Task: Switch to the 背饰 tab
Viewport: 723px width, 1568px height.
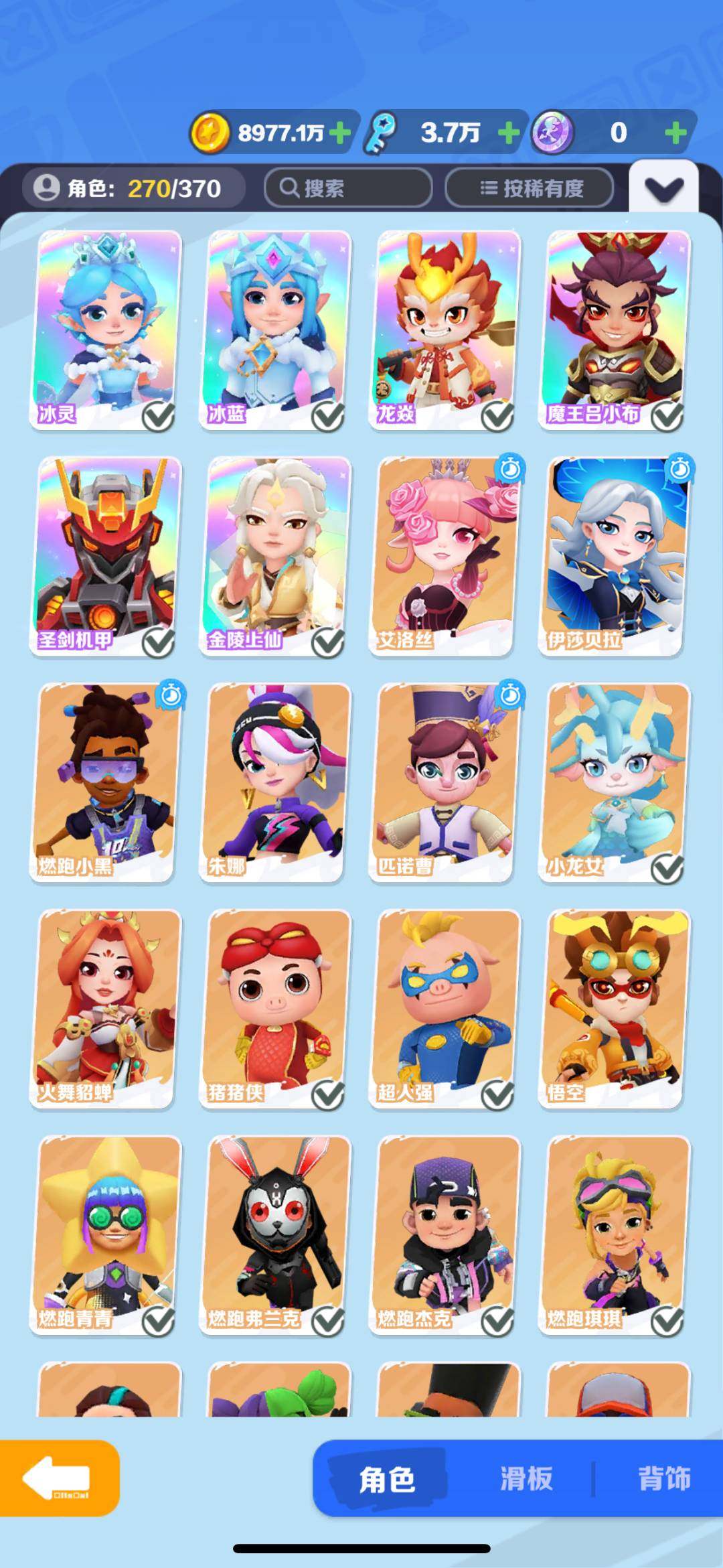Action: tap(663, 1479)
